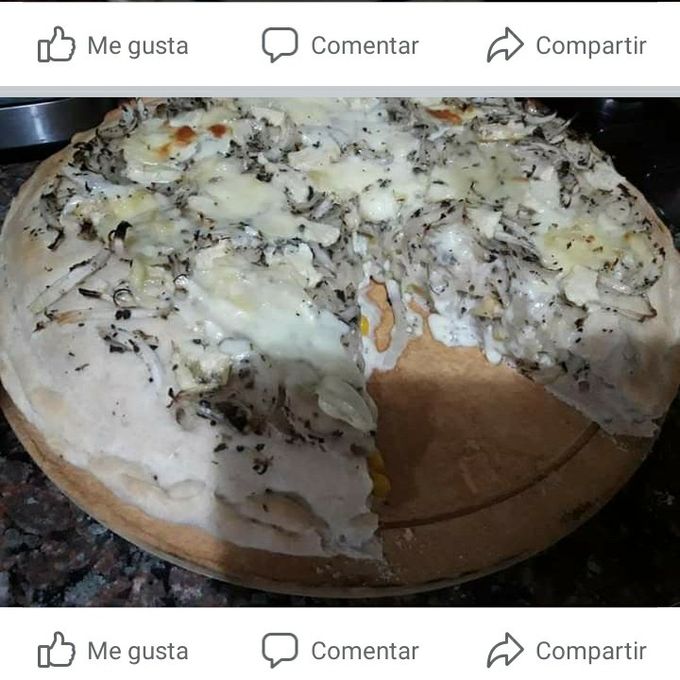Tap Me gusta under the pizza photo

pyautogui.click(x=112, y=651)
